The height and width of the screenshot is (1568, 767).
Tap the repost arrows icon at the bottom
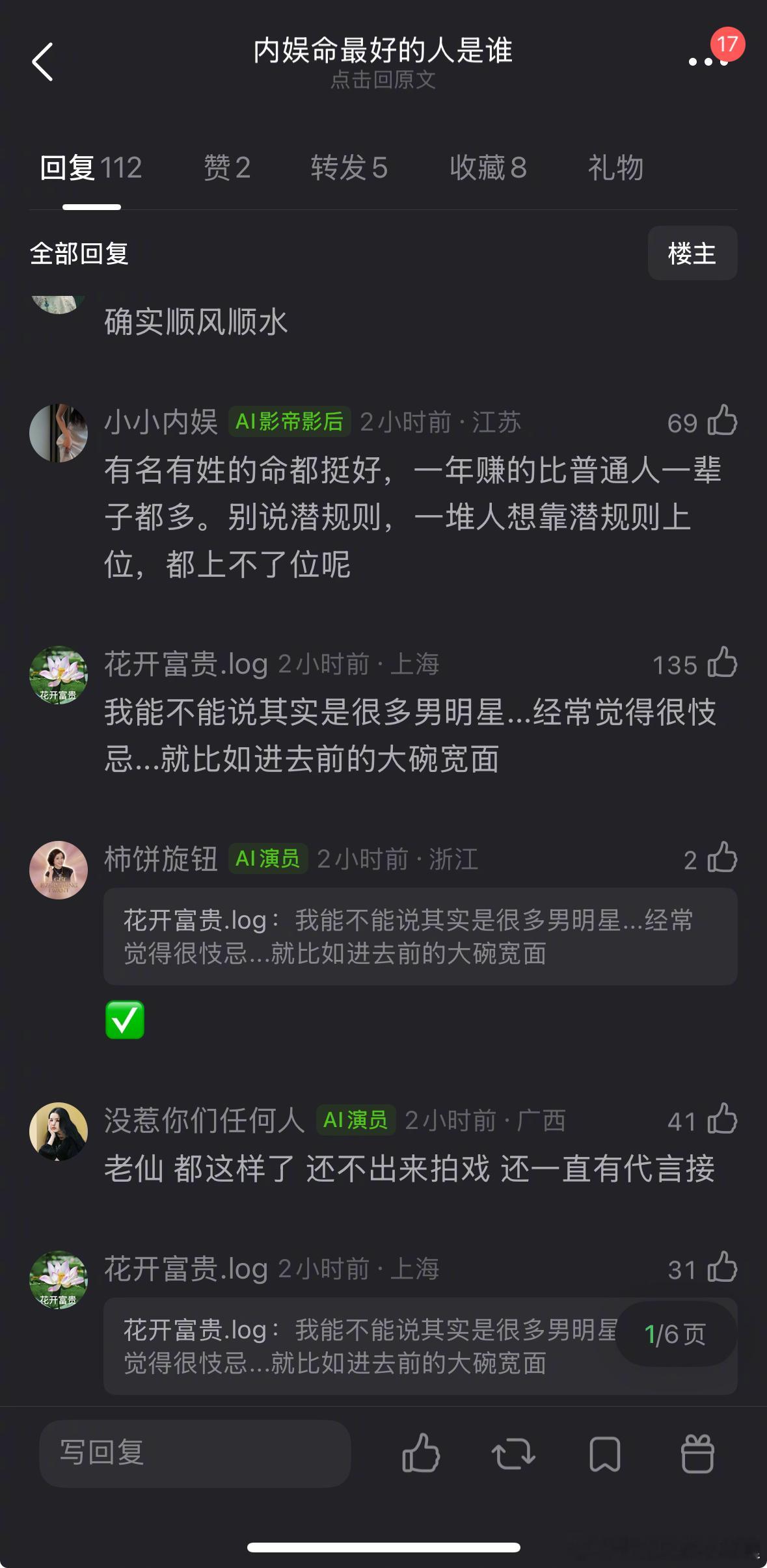point(513,1455)
